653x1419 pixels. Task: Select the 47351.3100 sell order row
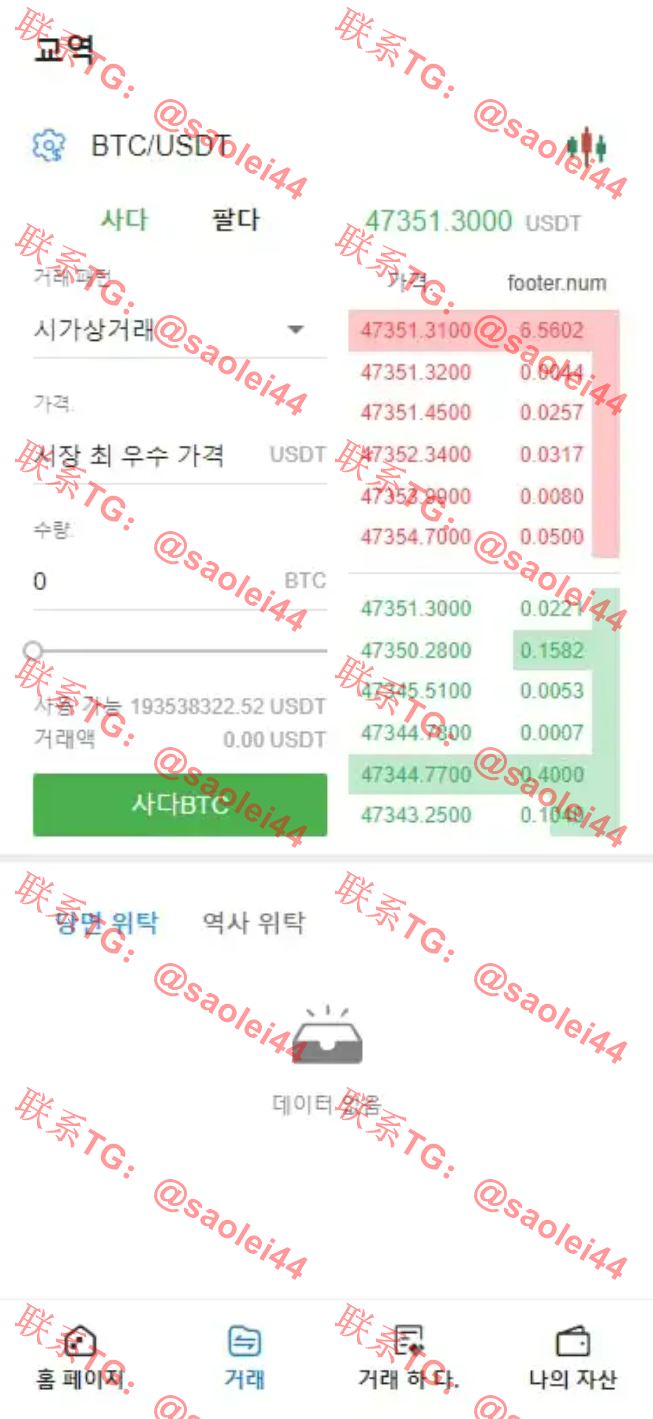point(484,331)
